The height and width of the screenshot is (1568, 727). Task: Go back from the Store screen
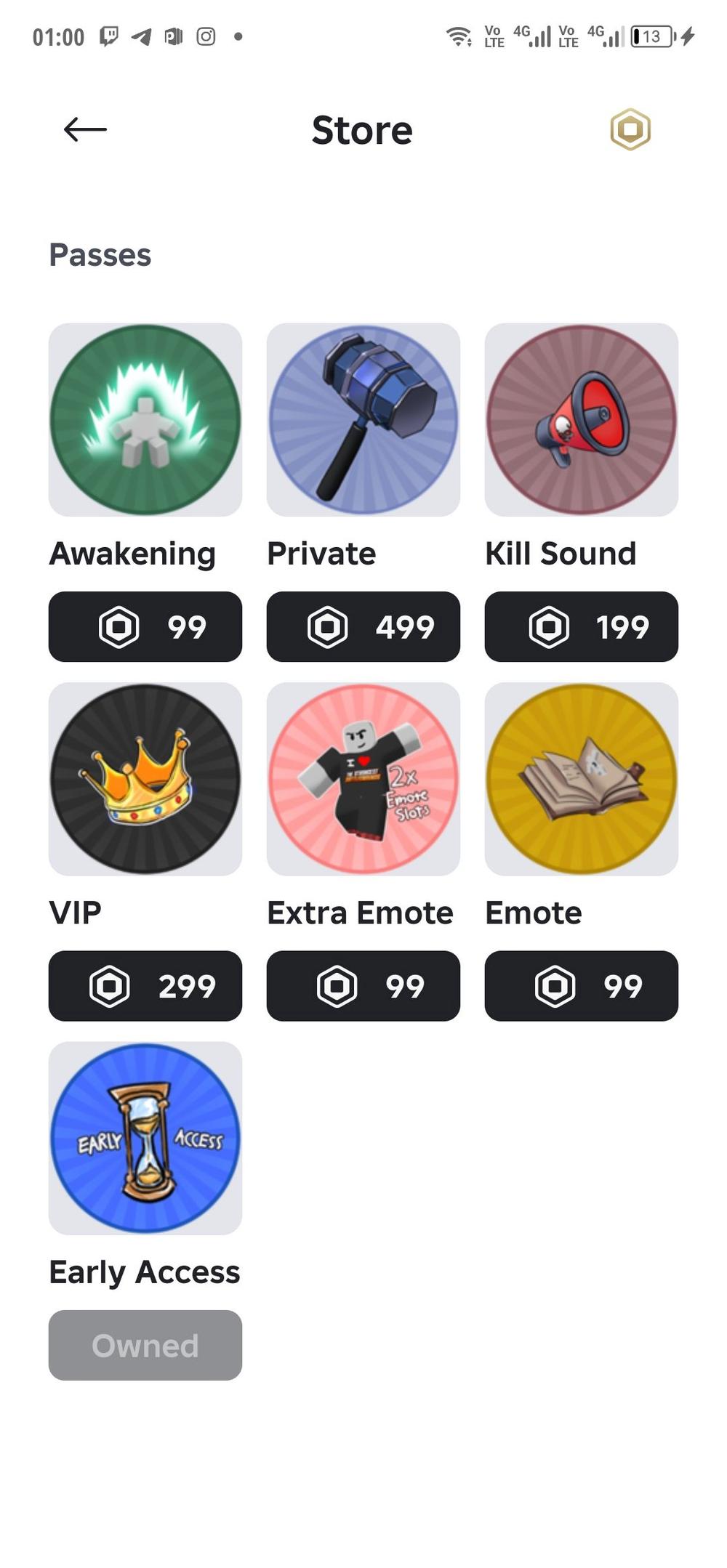point(85,130)
